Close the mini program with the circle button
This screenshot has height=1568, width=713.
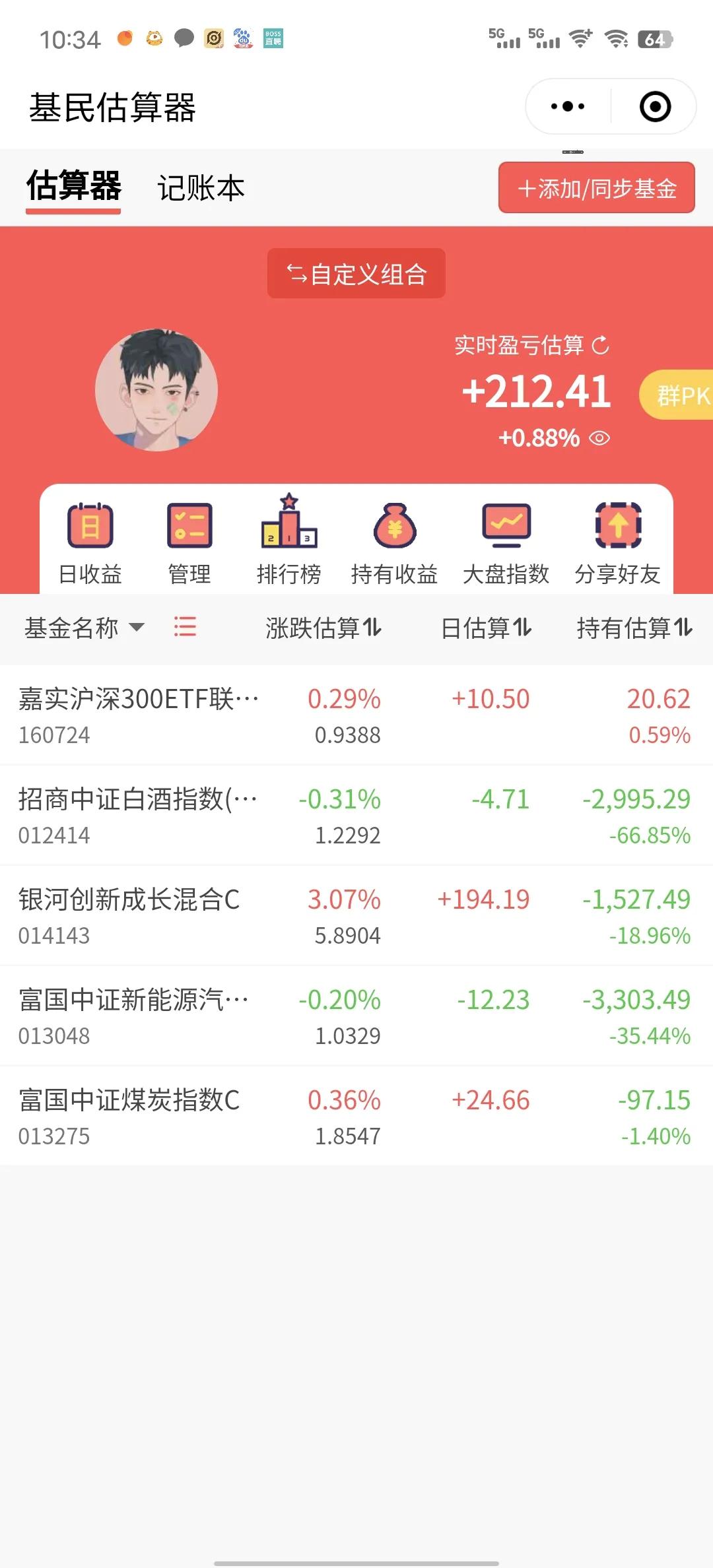click(x=655, y=106)
